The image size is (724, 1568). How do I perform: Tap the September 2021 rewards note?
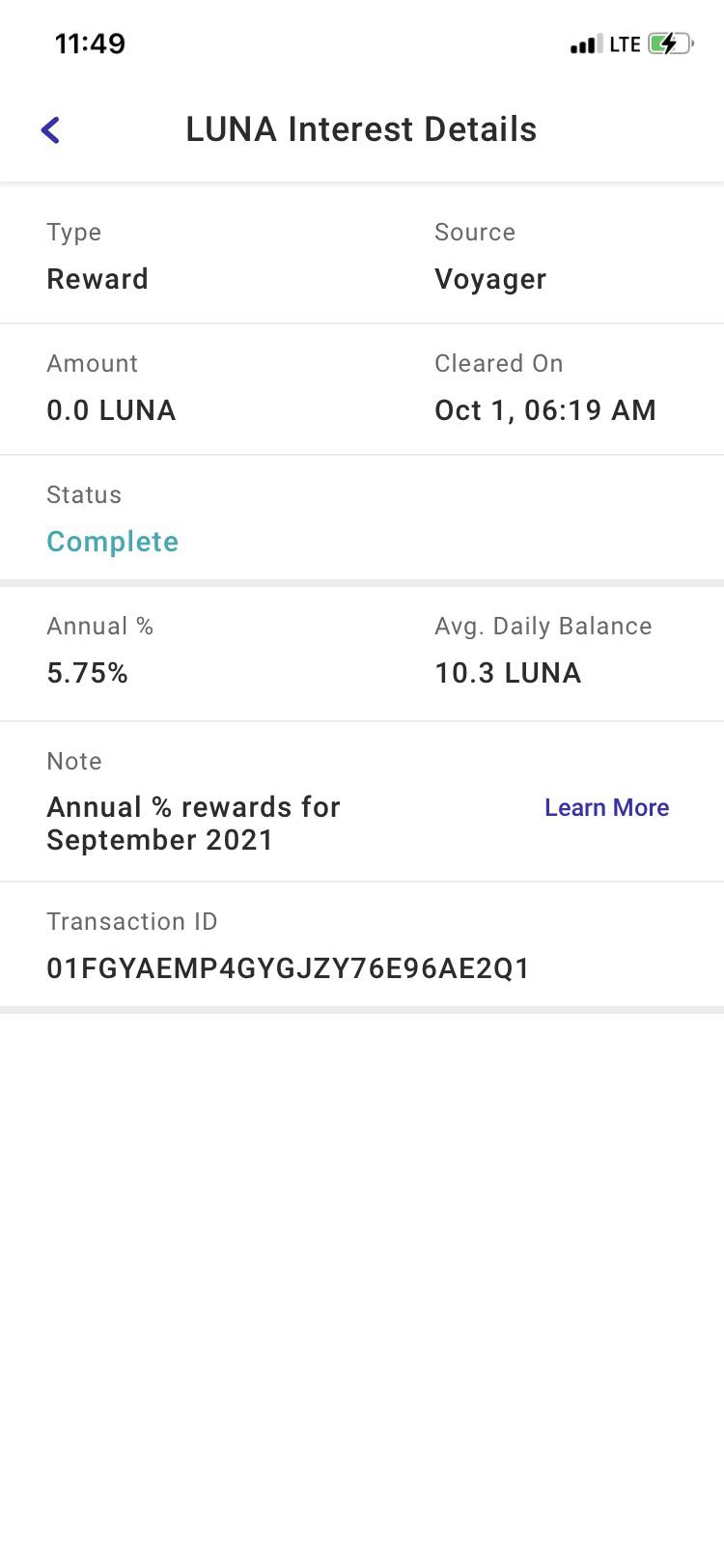click(x=192, y=823)
